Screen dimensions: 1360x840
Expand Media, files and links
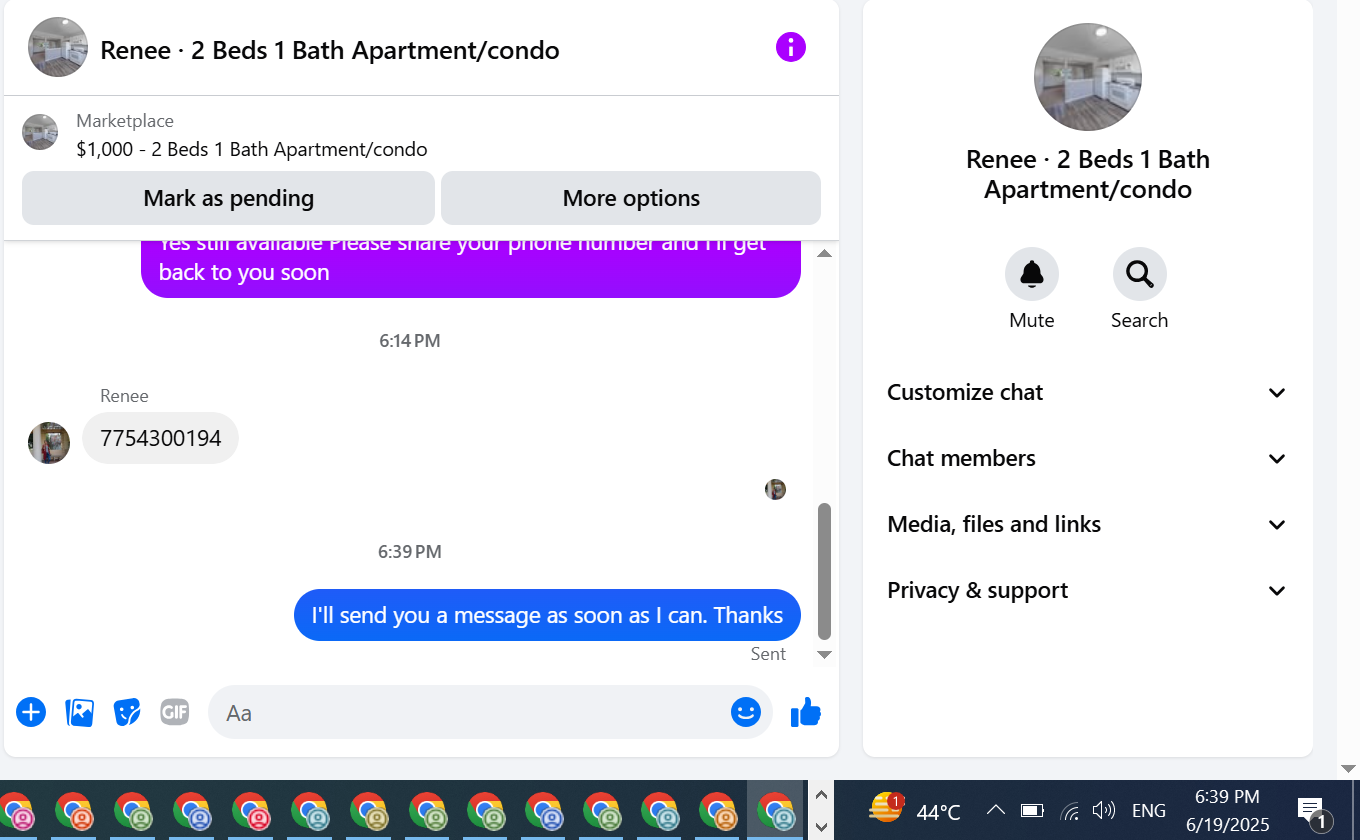point(1087,524)
